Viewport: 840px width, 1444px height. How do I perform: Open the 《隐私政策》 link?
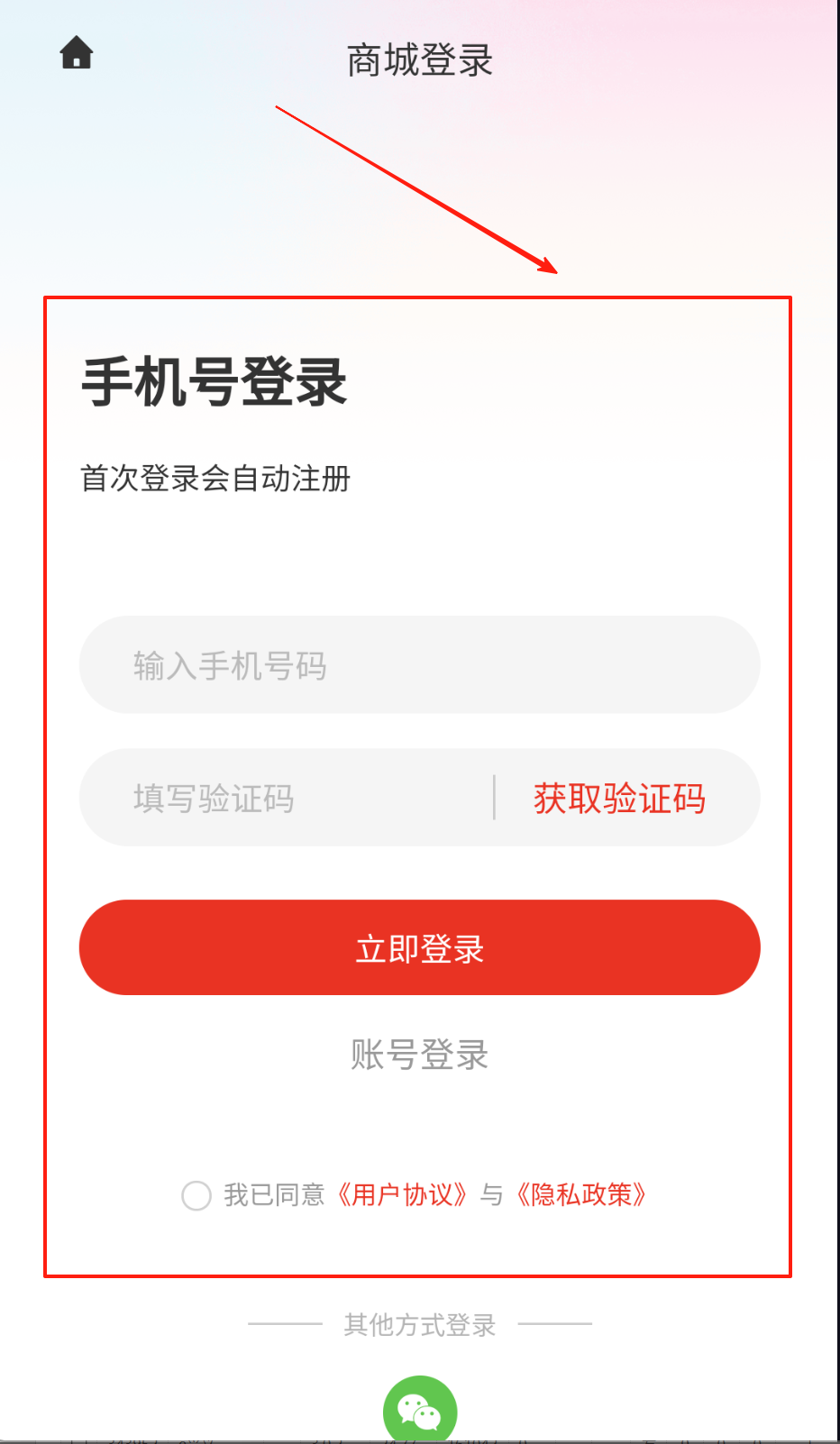click(581, 1195)
